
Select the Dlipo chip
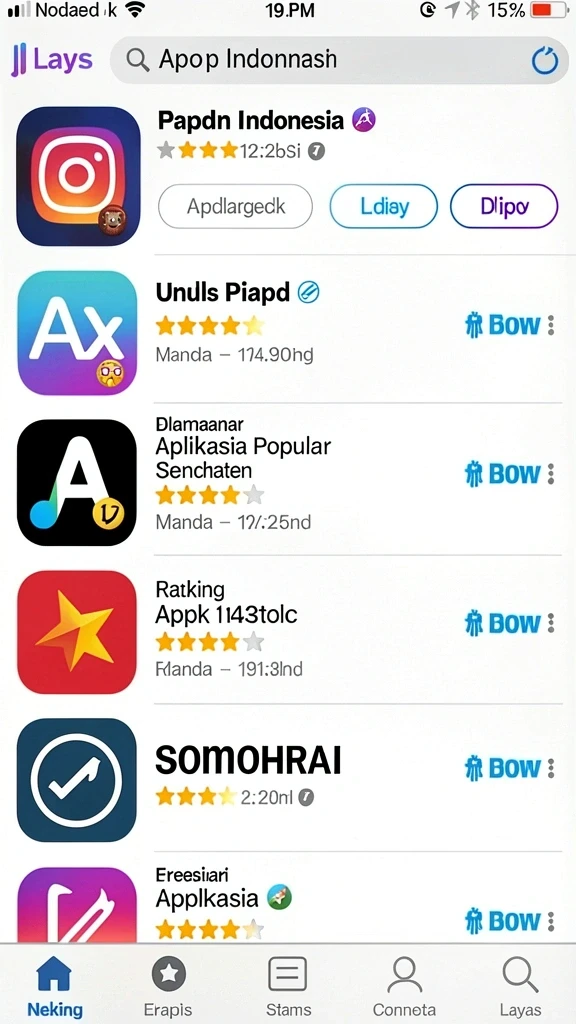point(504,206)
